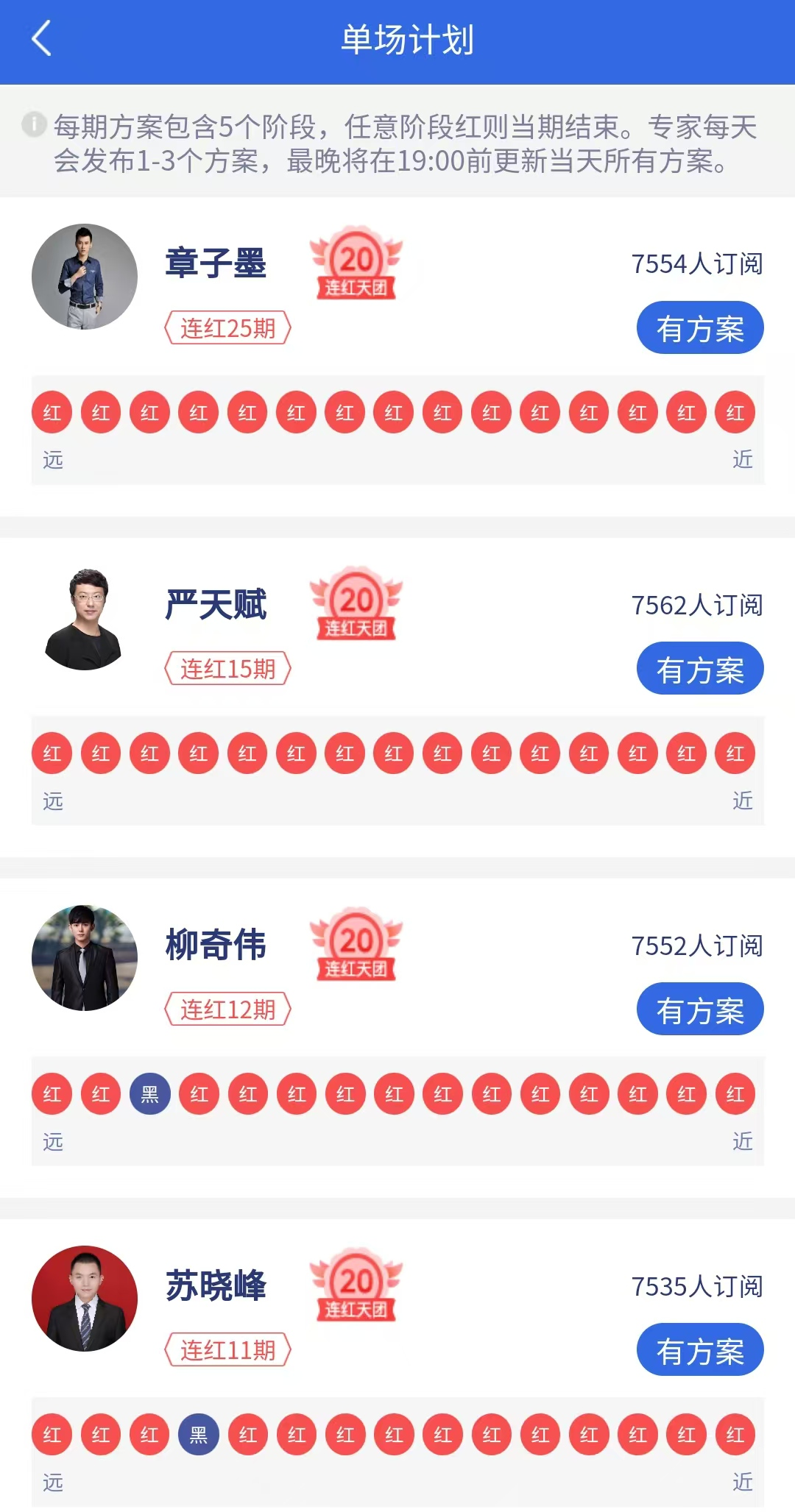Tap 有方案 button for 章子墨

click(699, 328)
